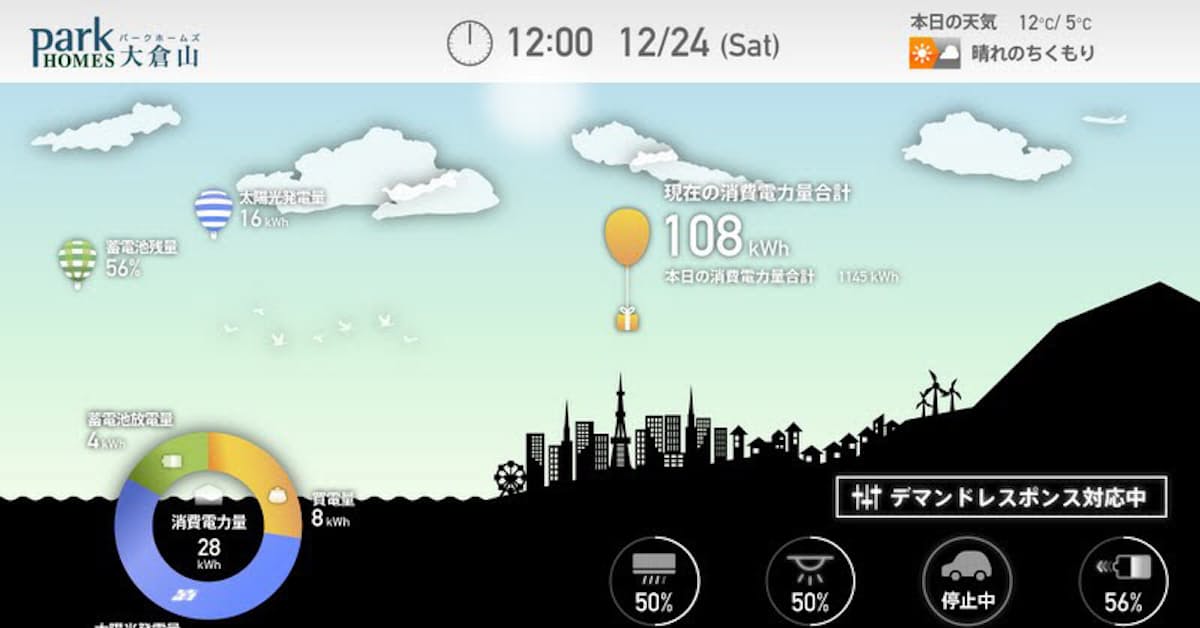Tap the yellow balloon for total power consumption

tap(627, 238)
